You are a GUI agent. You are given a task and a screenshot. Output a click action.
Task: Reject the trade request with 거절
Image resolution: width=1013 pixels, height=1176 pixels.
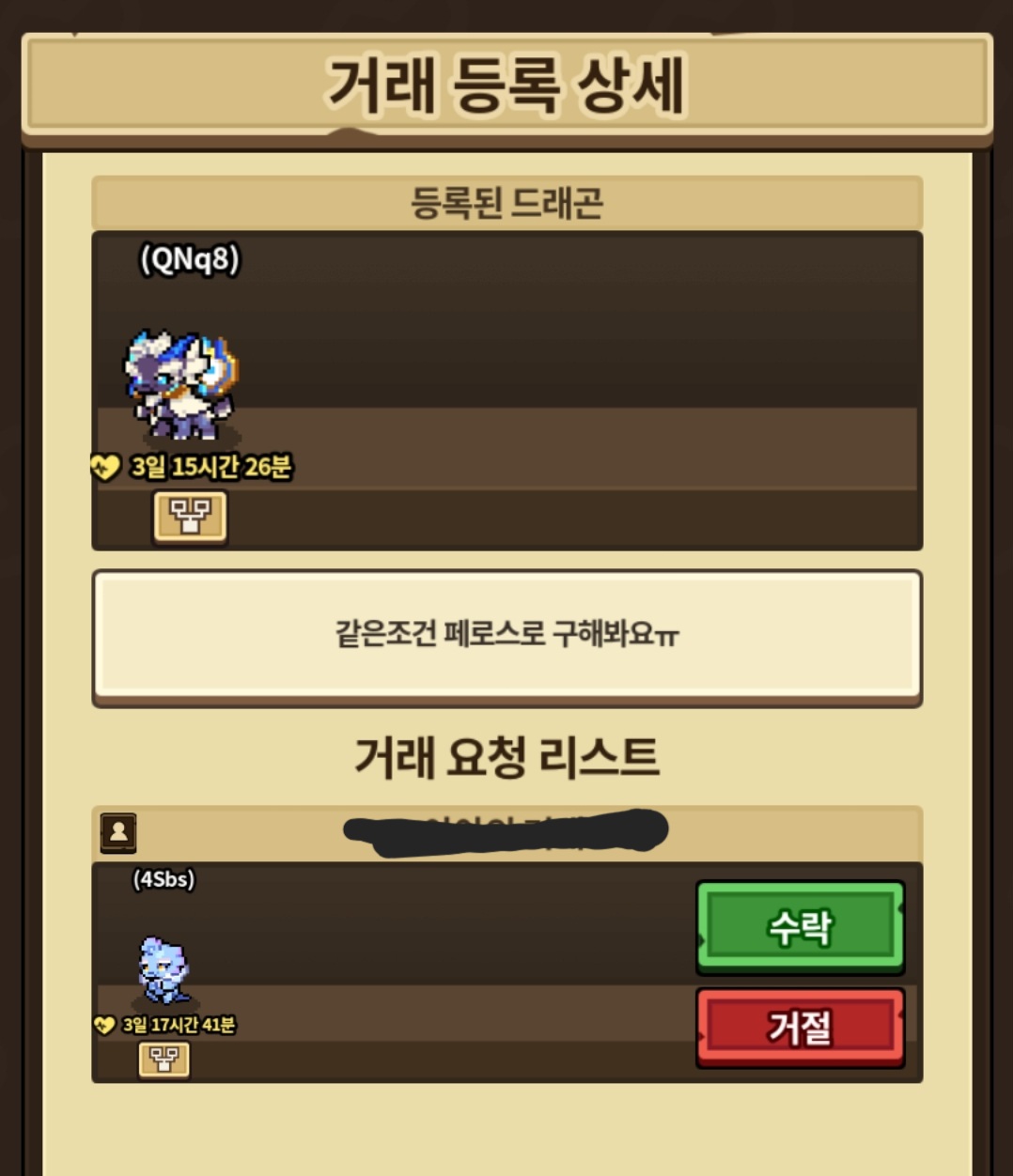tap(800, 1027)
